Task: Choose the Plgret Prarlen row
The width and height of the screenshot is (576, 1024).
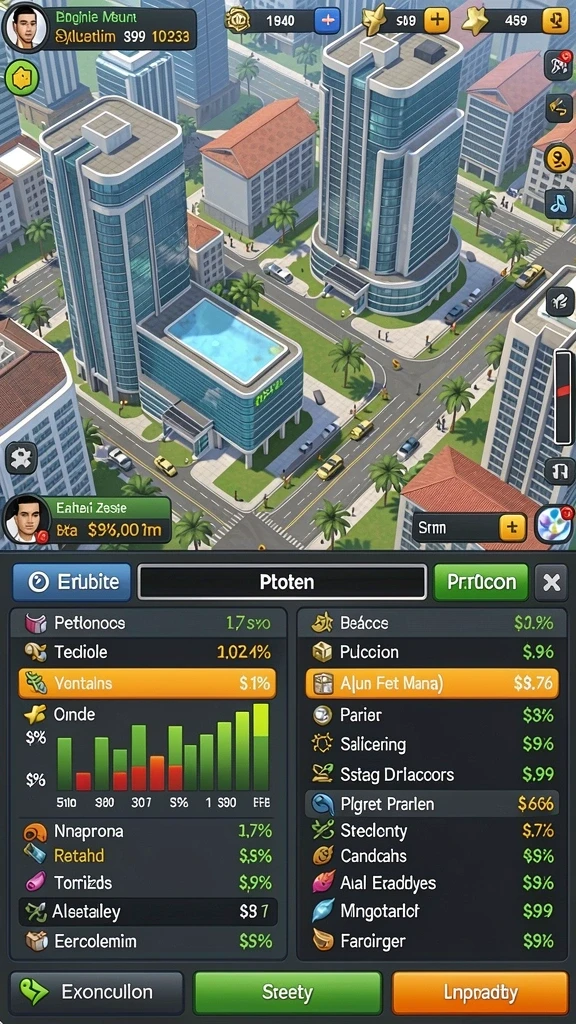Action: coord(432,804)
